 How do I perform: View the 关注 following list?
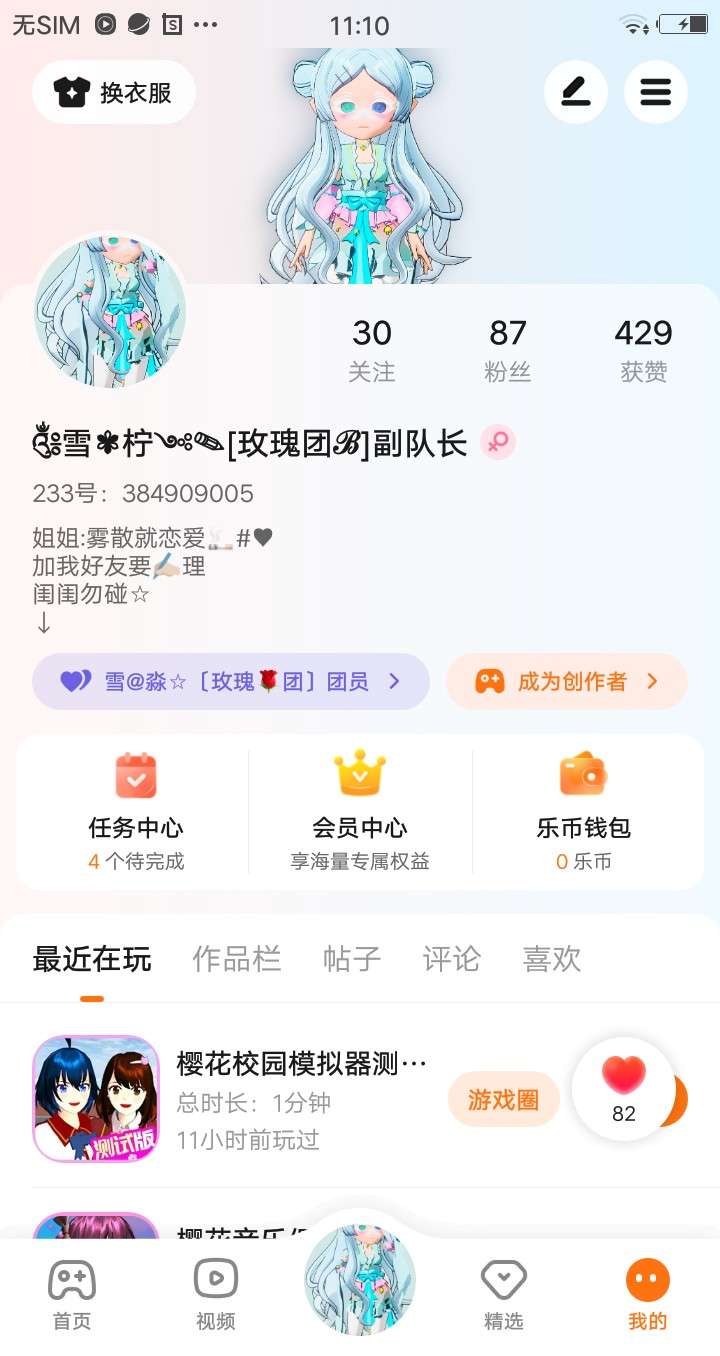pyautogui.click(x=372, y=350)
